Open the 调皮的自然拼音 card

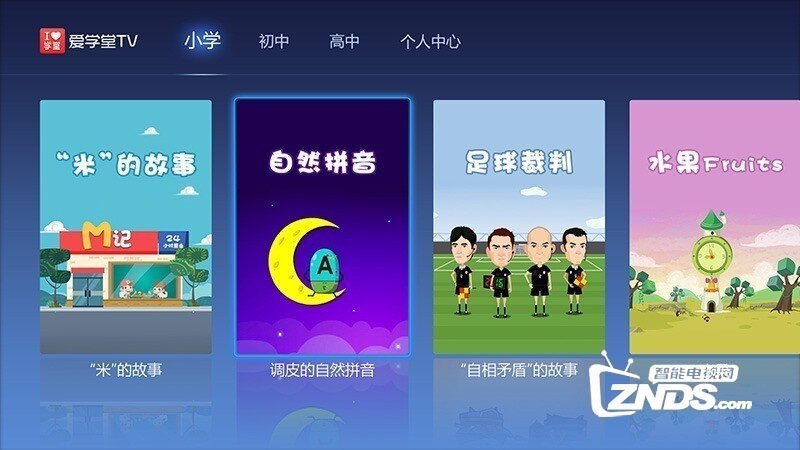(x=322, y=226)
